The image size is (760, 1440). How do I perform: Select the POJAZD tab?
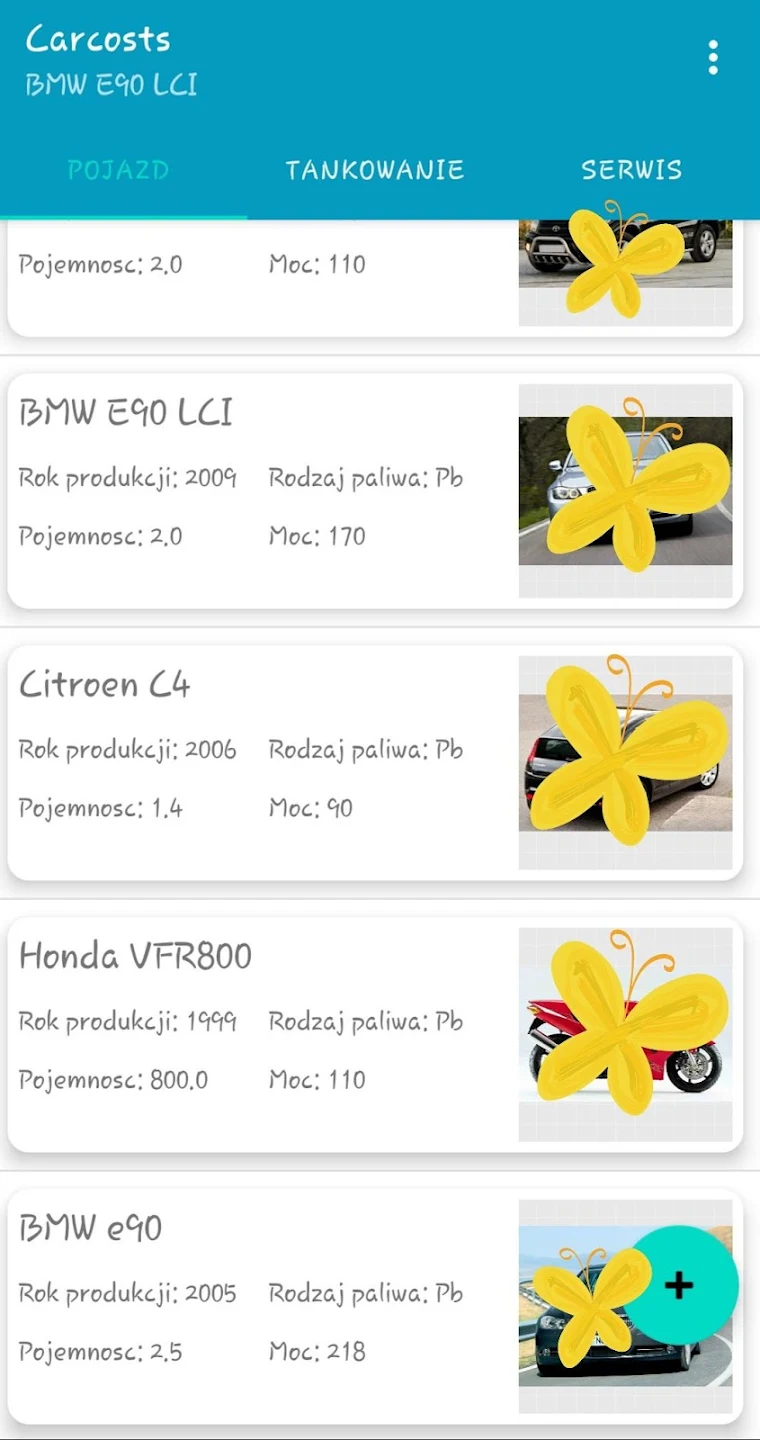(118, 170)
